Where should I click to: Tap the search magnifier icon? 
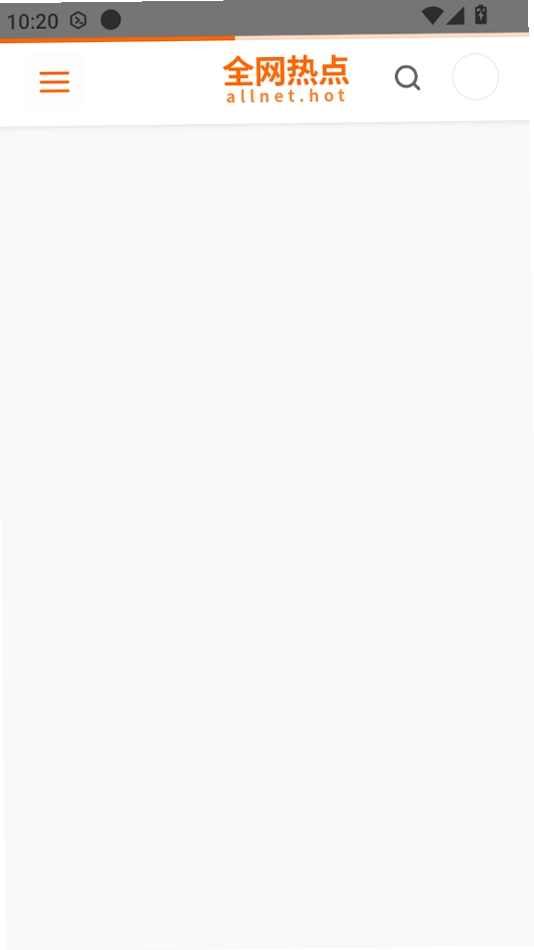[x=407, y=78]
